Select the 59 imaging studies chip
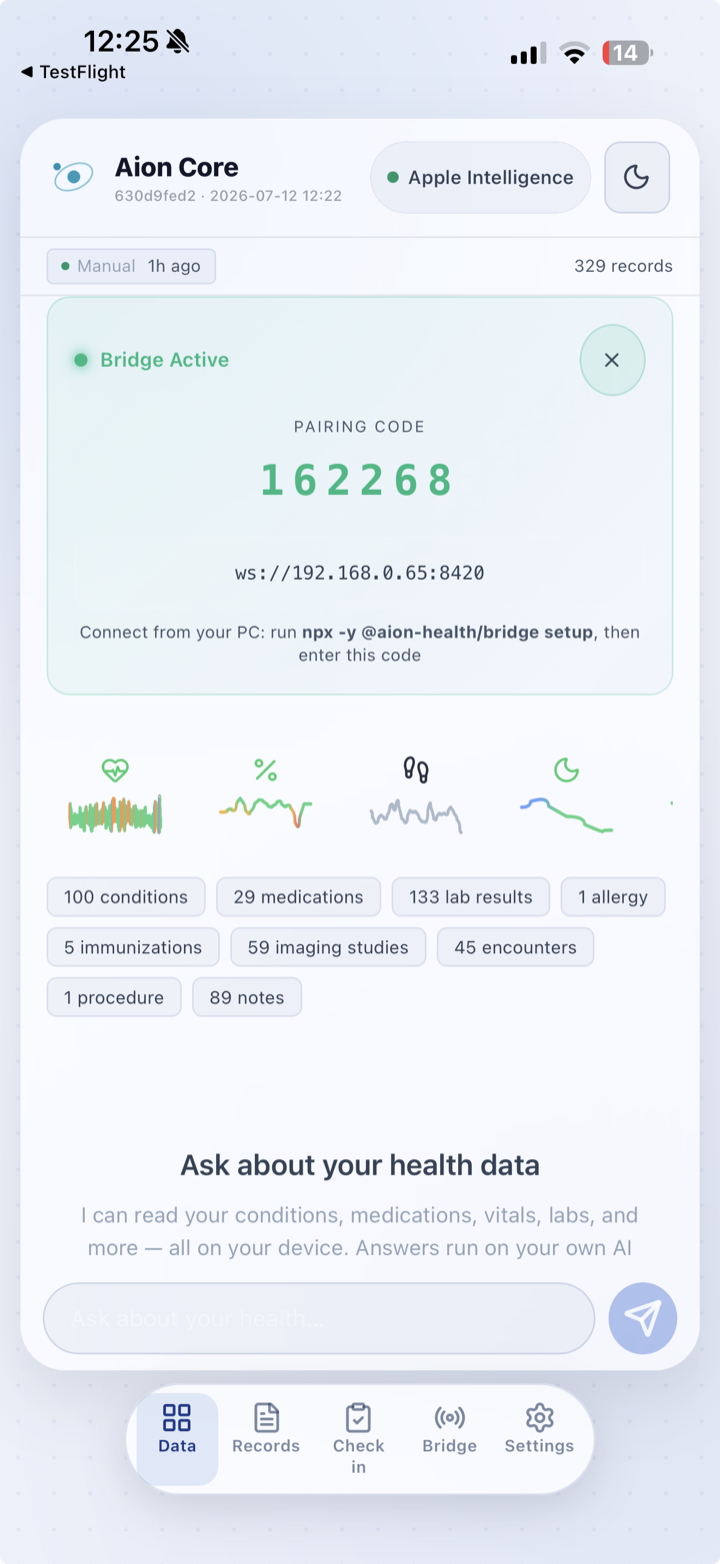Viewport: 720px width, 1564px height. click(328, 947)
